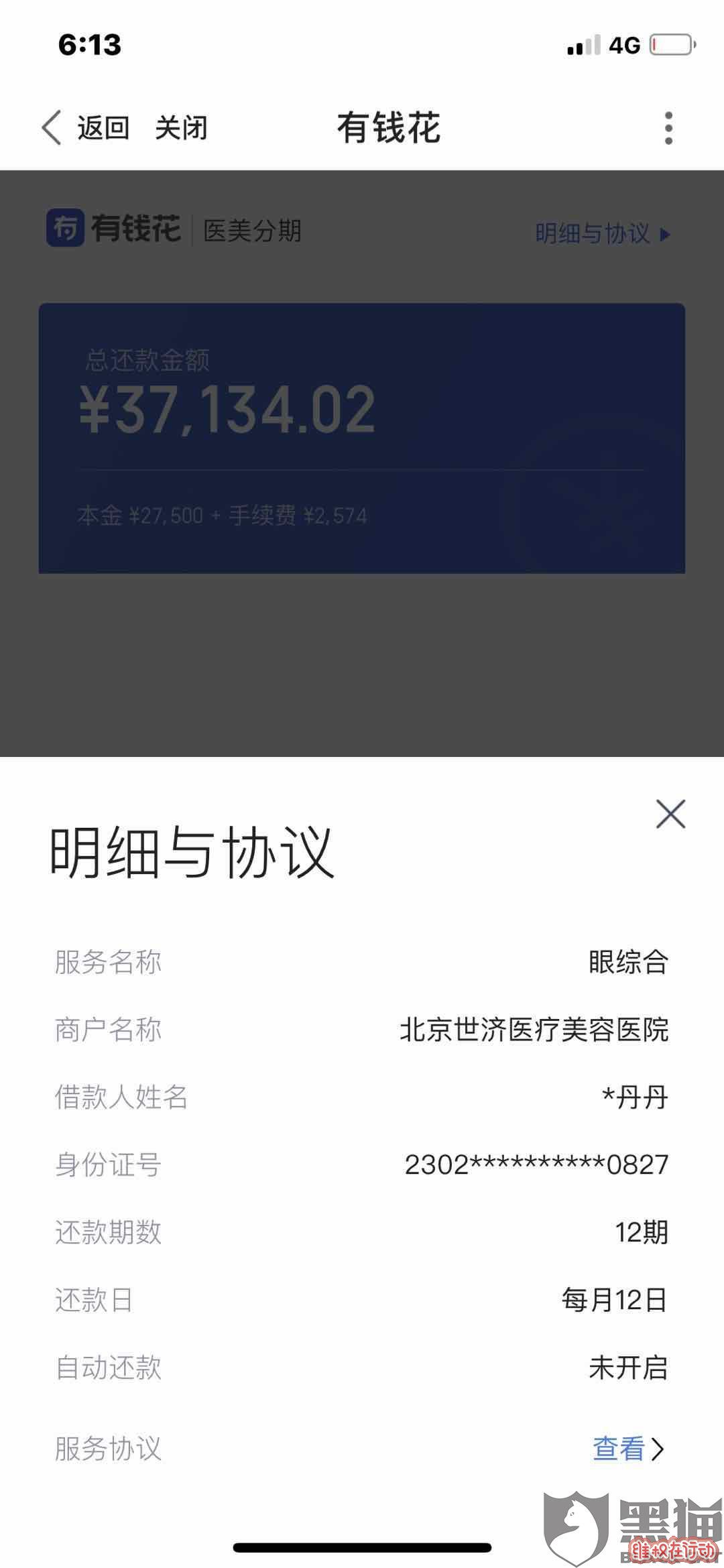Viewport: 724px width, 1568px height.
Task: Dismiss the 明细与协议 sheet
Action: [x=670, y=814]
